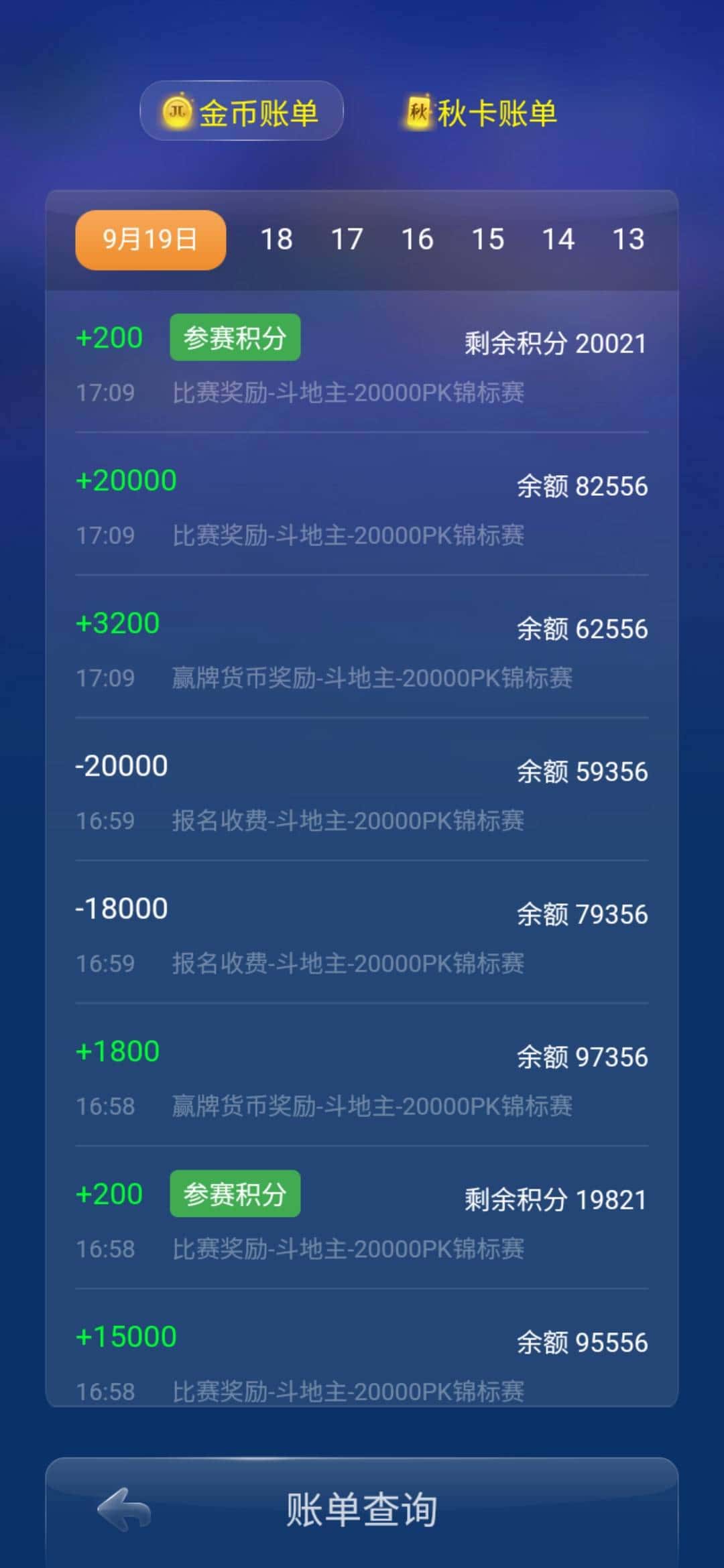Viewport: 724px width, 1568px height.
Task: Select the green 参赛积分 badge on +200 entry
Action: click(x=235, y=336)
